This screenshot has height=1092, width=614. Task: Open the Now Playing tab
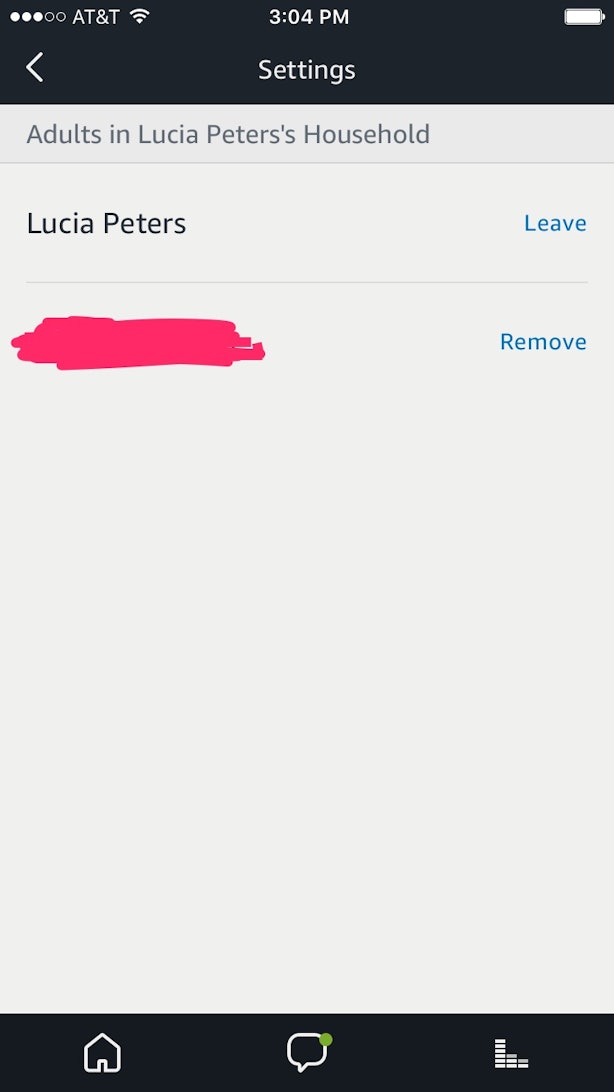click(x=511, y=1053)
